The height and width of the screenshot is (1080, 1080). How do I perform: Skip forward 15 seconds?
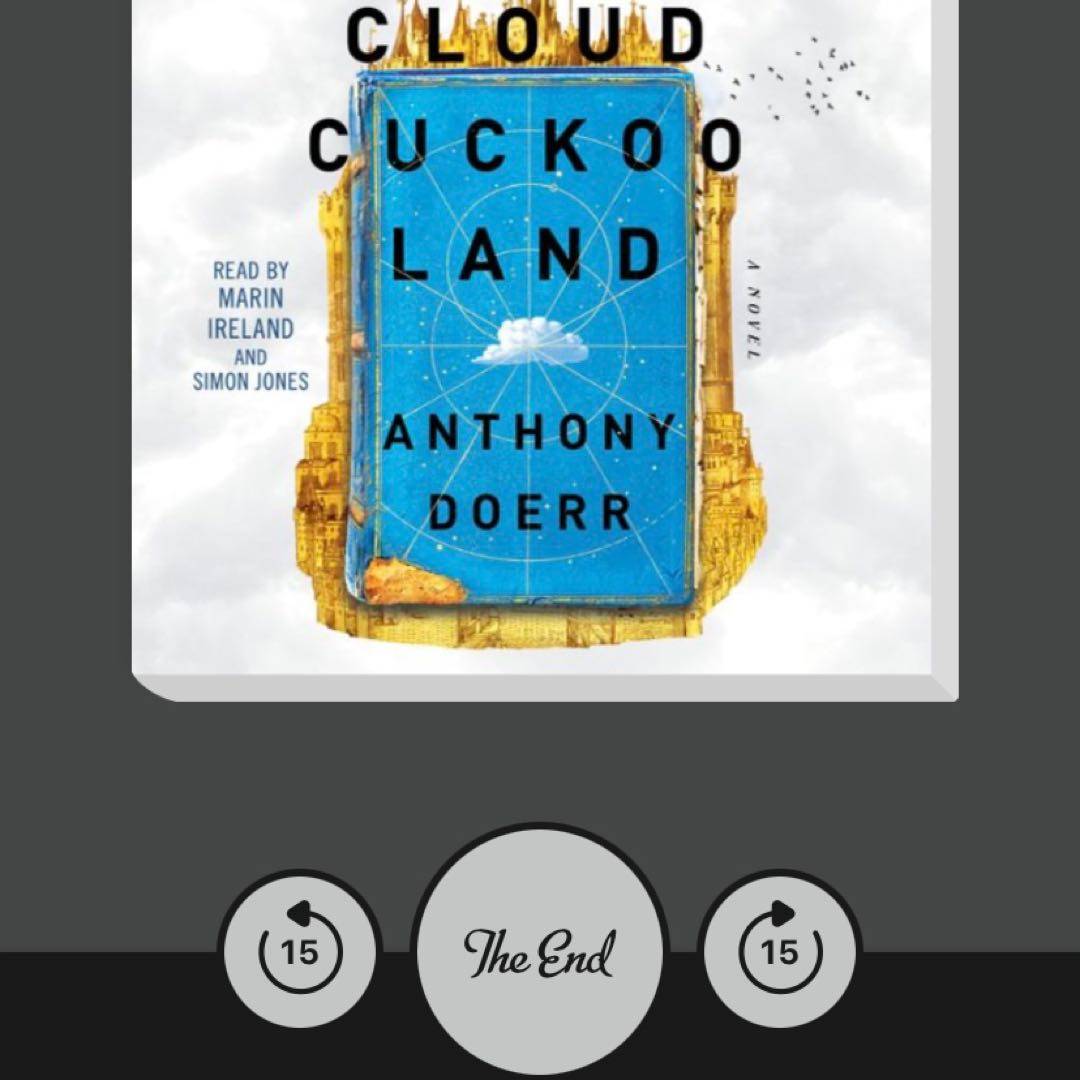[x=780, y=950]
